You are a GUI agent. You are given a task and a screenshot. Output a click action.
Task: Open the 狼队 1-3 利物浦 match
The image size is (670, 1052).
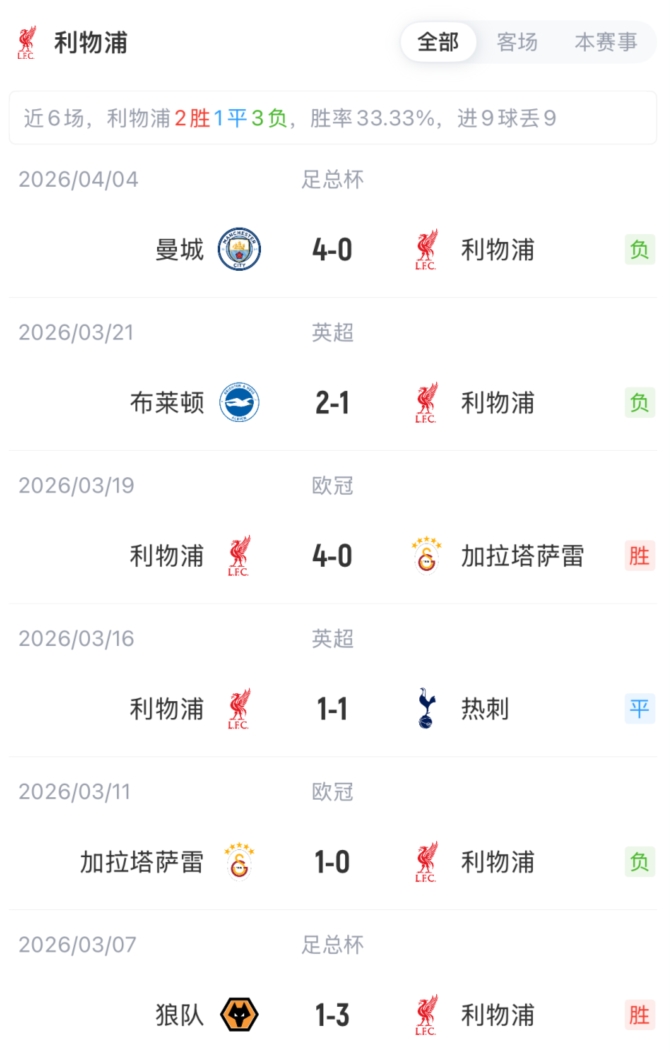click(x=332, y=1015)
